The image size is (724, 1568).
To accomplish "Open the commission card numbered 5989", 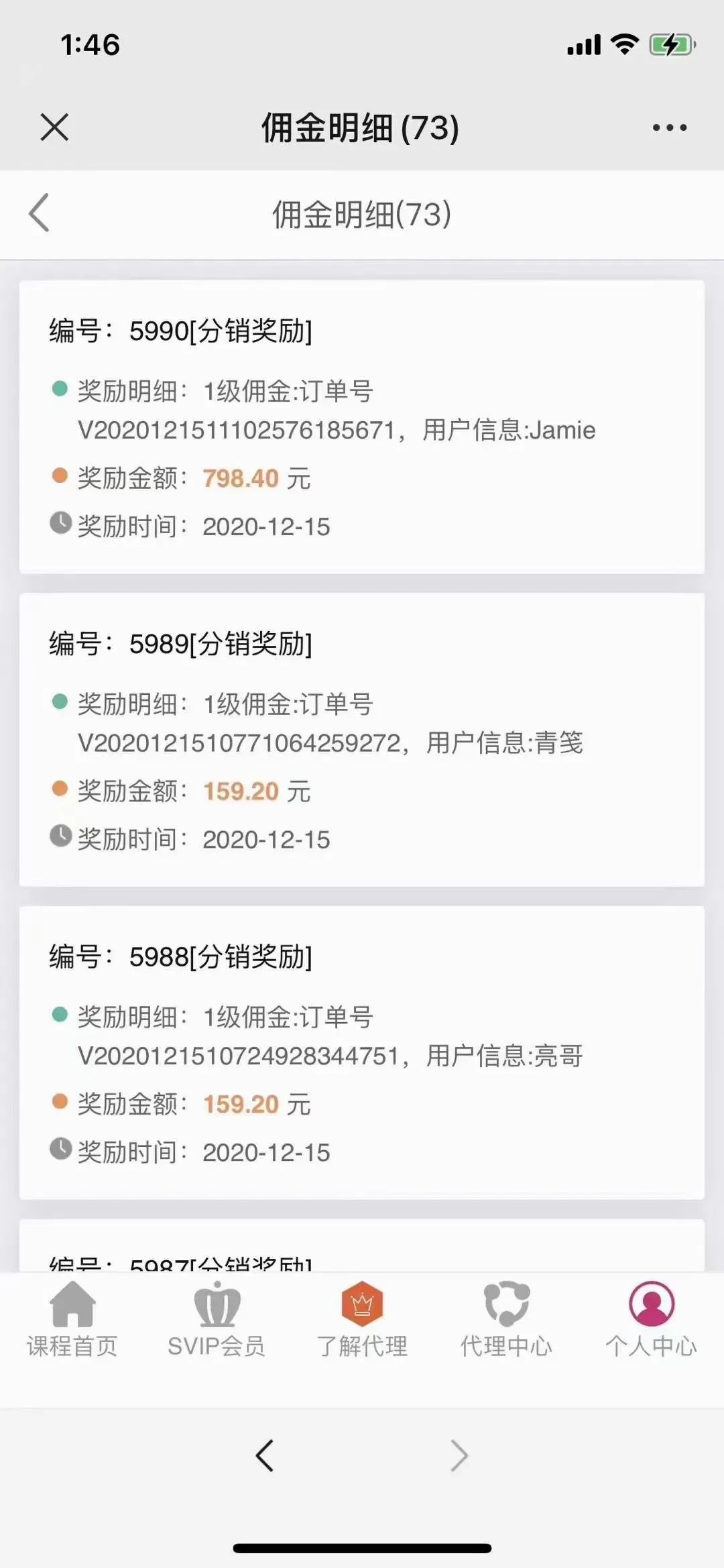I will pos(362,740).
